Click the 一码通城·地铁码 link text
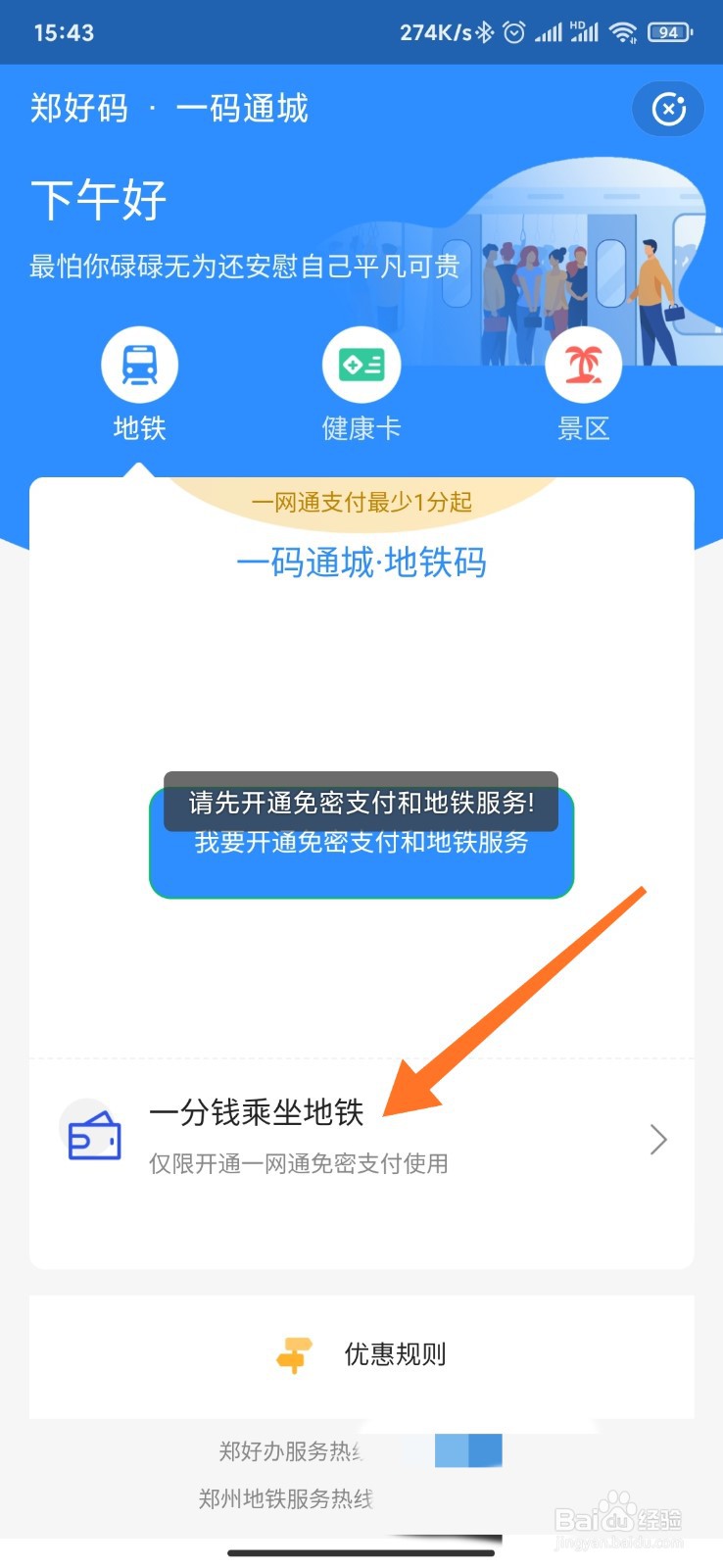This screenshot has height=1568, width=723. pyautogui.click(x=361, y=563)
